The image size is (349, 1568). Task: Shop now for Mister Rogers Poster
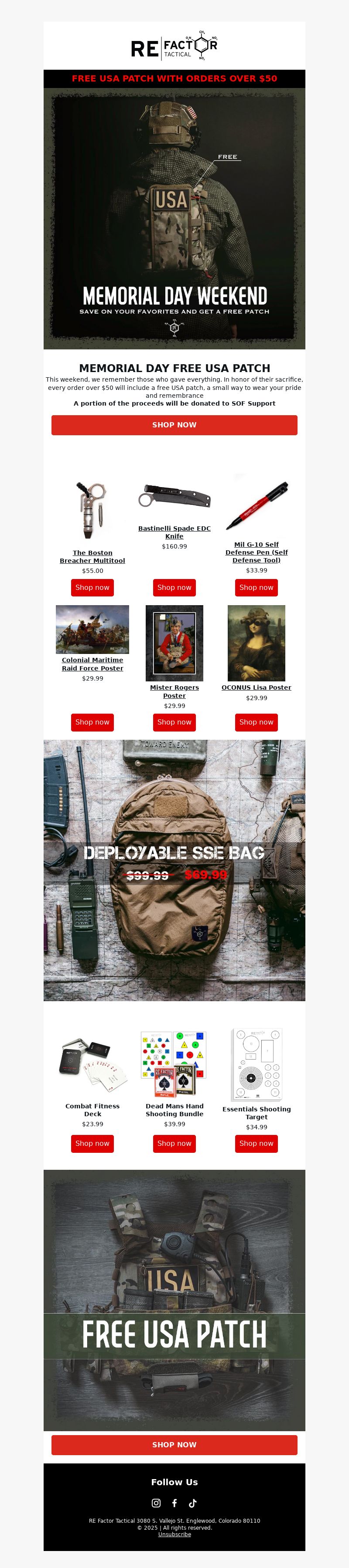[174, 722]
